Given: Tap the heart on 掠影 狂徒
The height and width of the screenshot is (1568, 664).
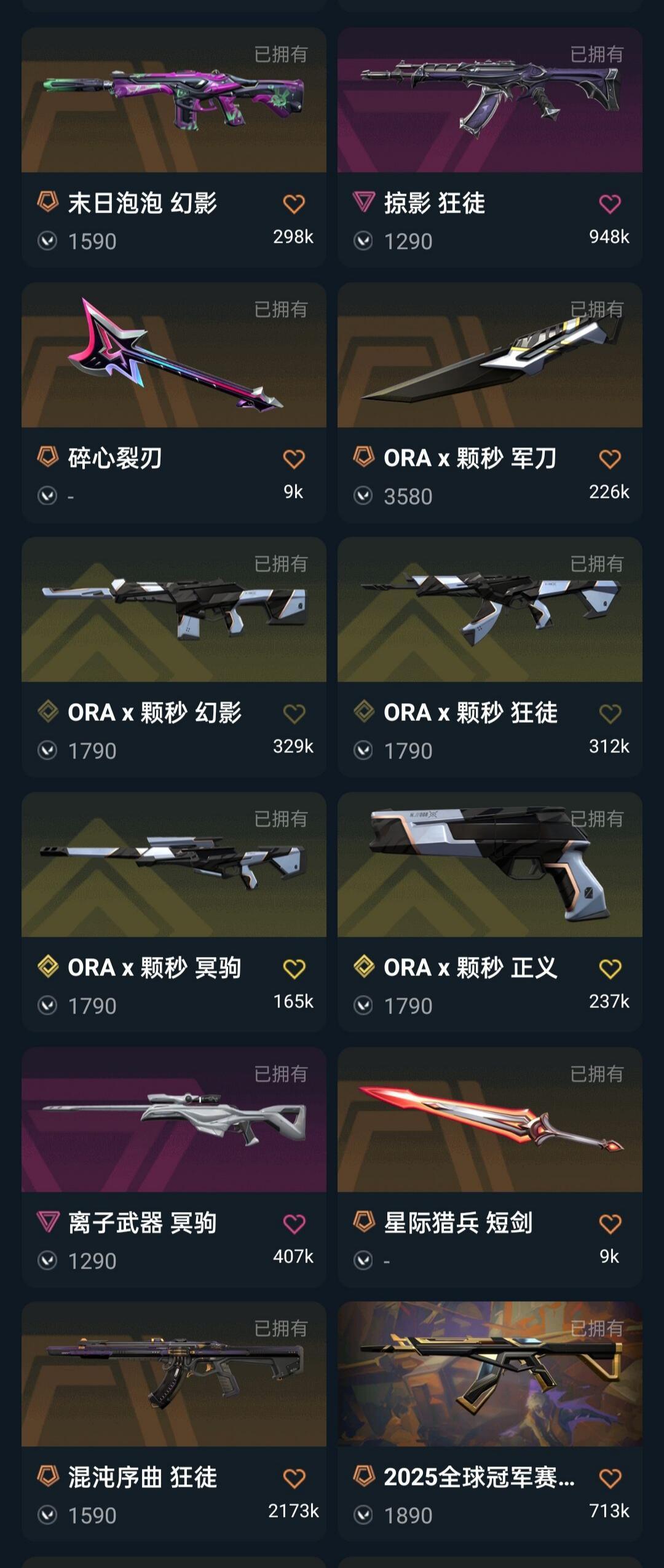Looking at the screenshot, I should tap(610, 204).
